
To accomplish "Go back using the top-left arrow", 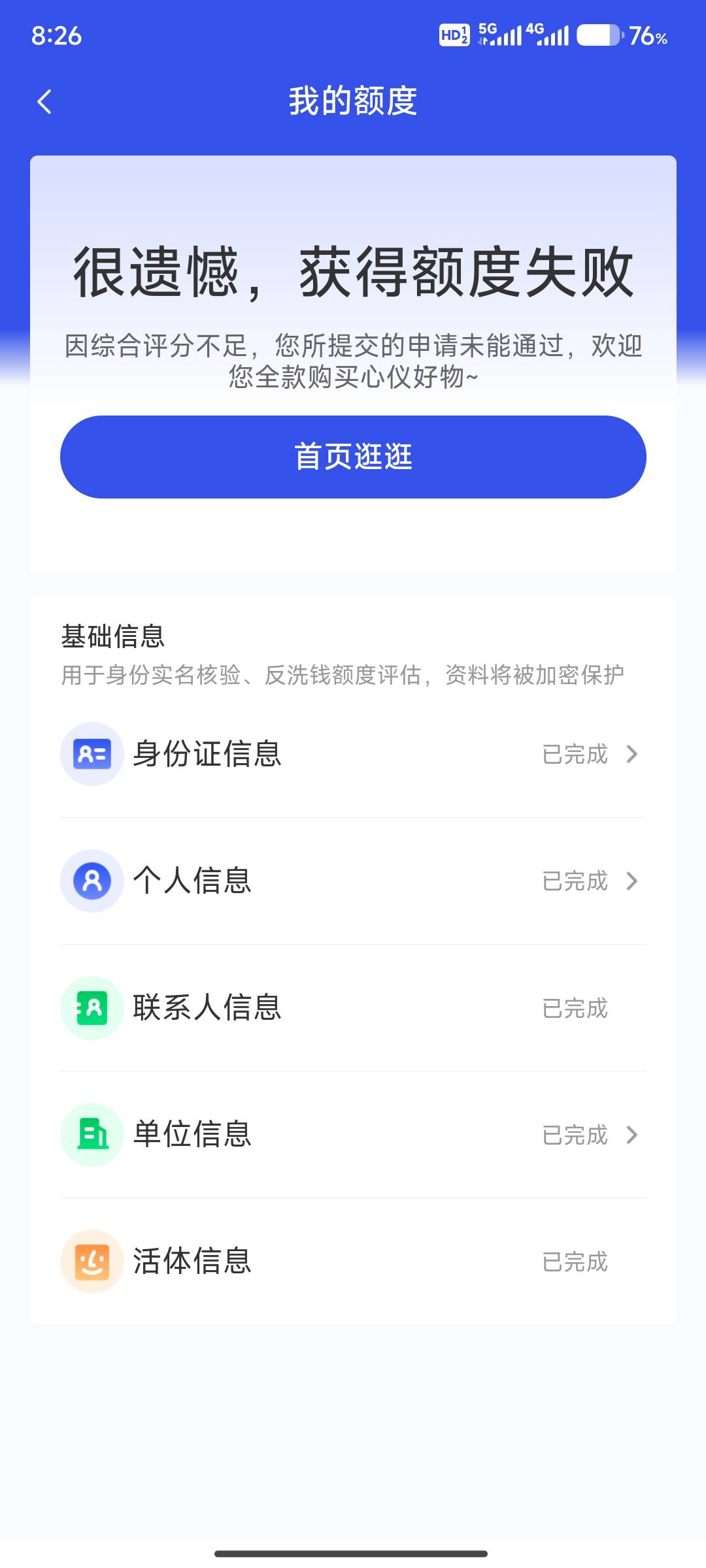I will (x=44, y=102).
